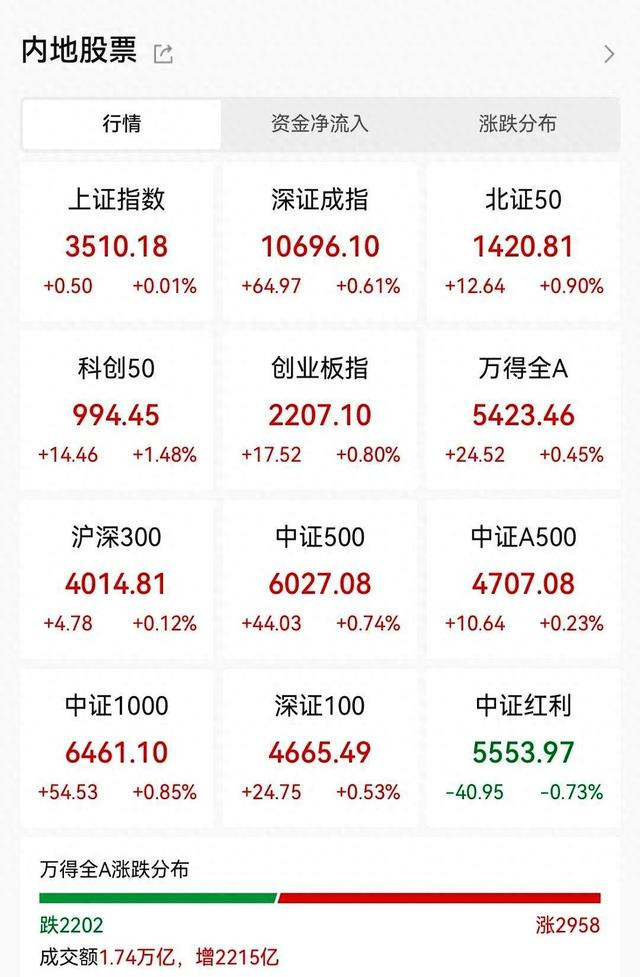The width and height of the screenshot is (640, 977).
Task: Open 创业板指 index details
Action: [x=320, y=411]
